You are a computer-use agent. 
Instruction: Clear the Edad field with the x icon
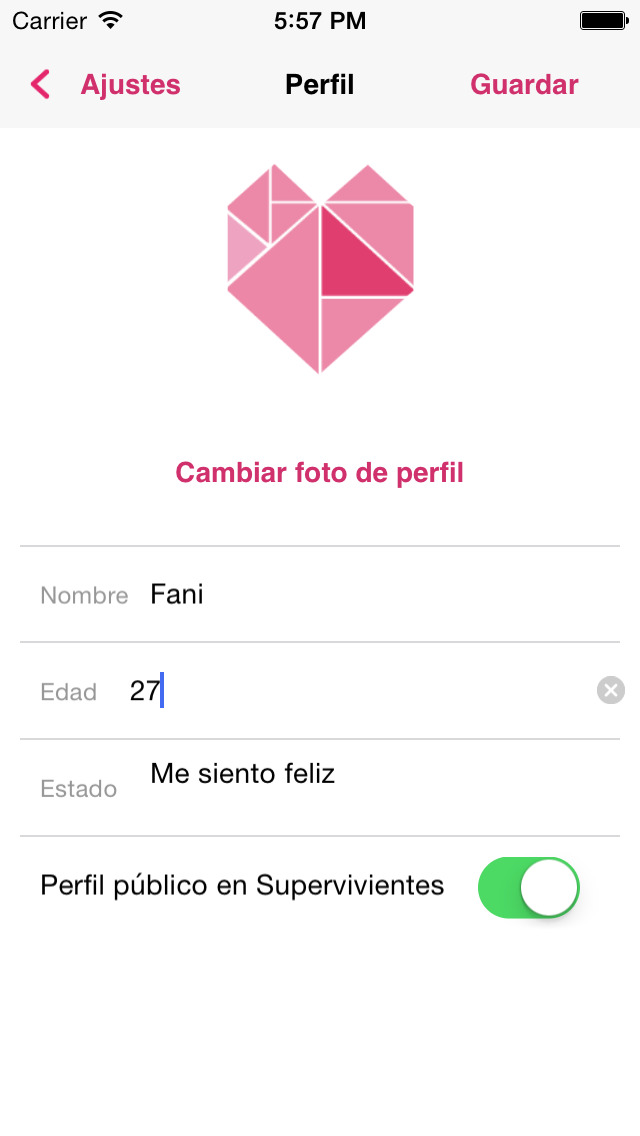pyautogui.click(x=611, y=690)
